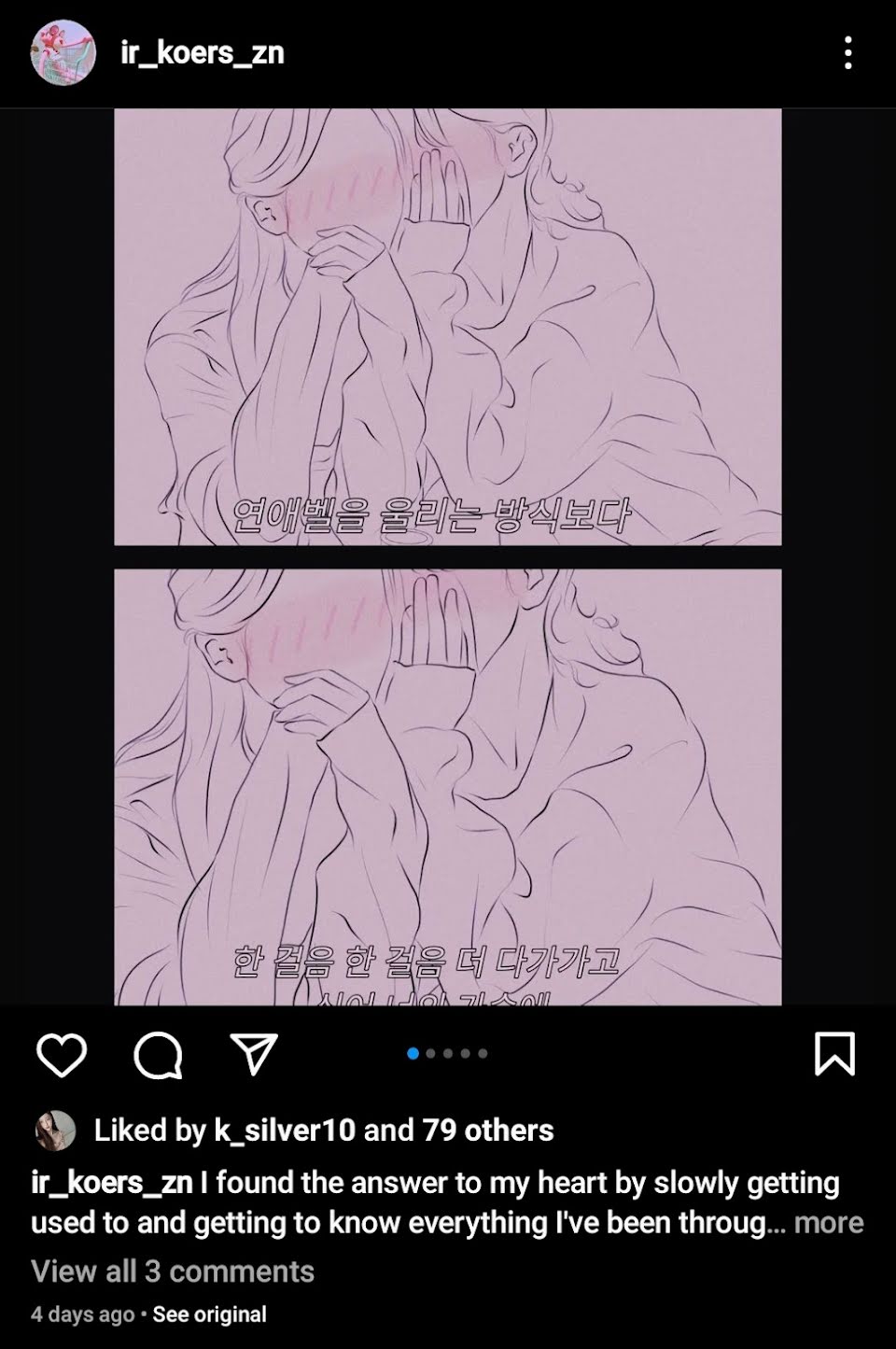Open ir_koers_zn profile picture in header
The image size is (896, 1349).
pyautogui.click(x=63, y=52)
